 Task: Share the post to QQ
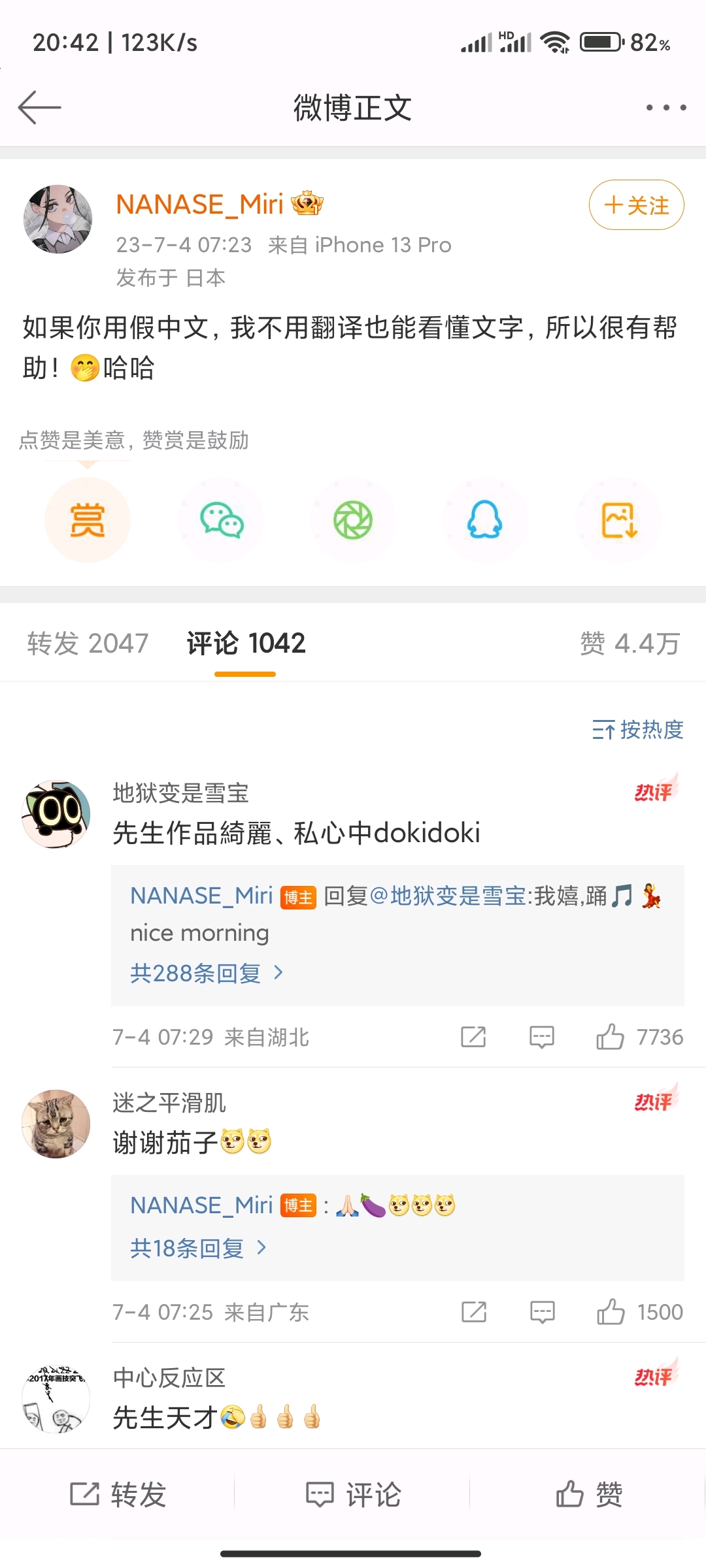coord(485,520)
